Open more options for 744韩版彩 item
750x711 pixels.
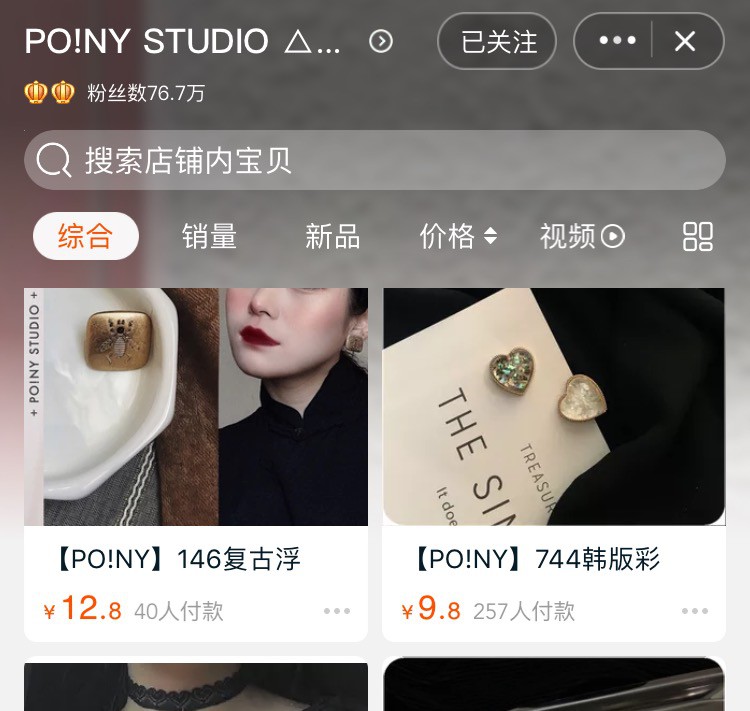click(x=695, y=611)
